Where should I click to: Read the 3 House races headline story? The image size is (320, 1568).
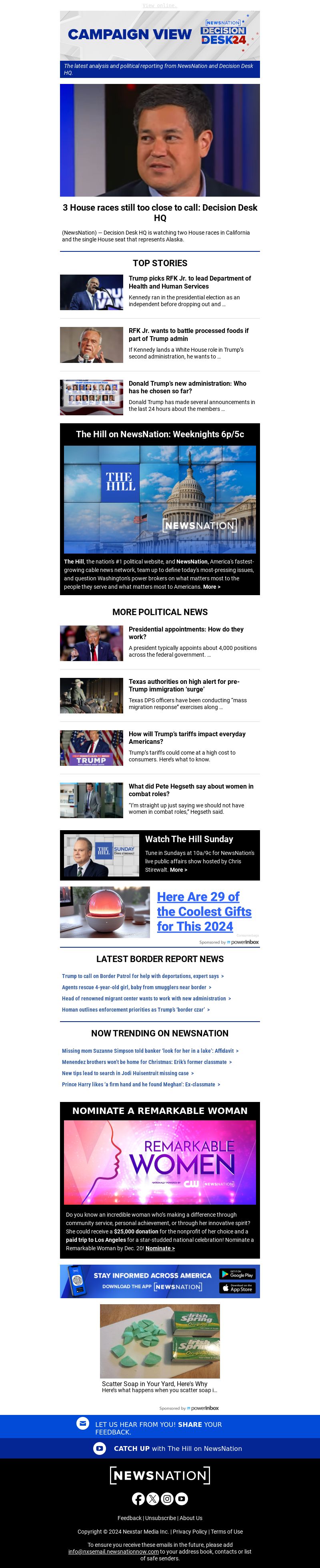tap(160, 212)
